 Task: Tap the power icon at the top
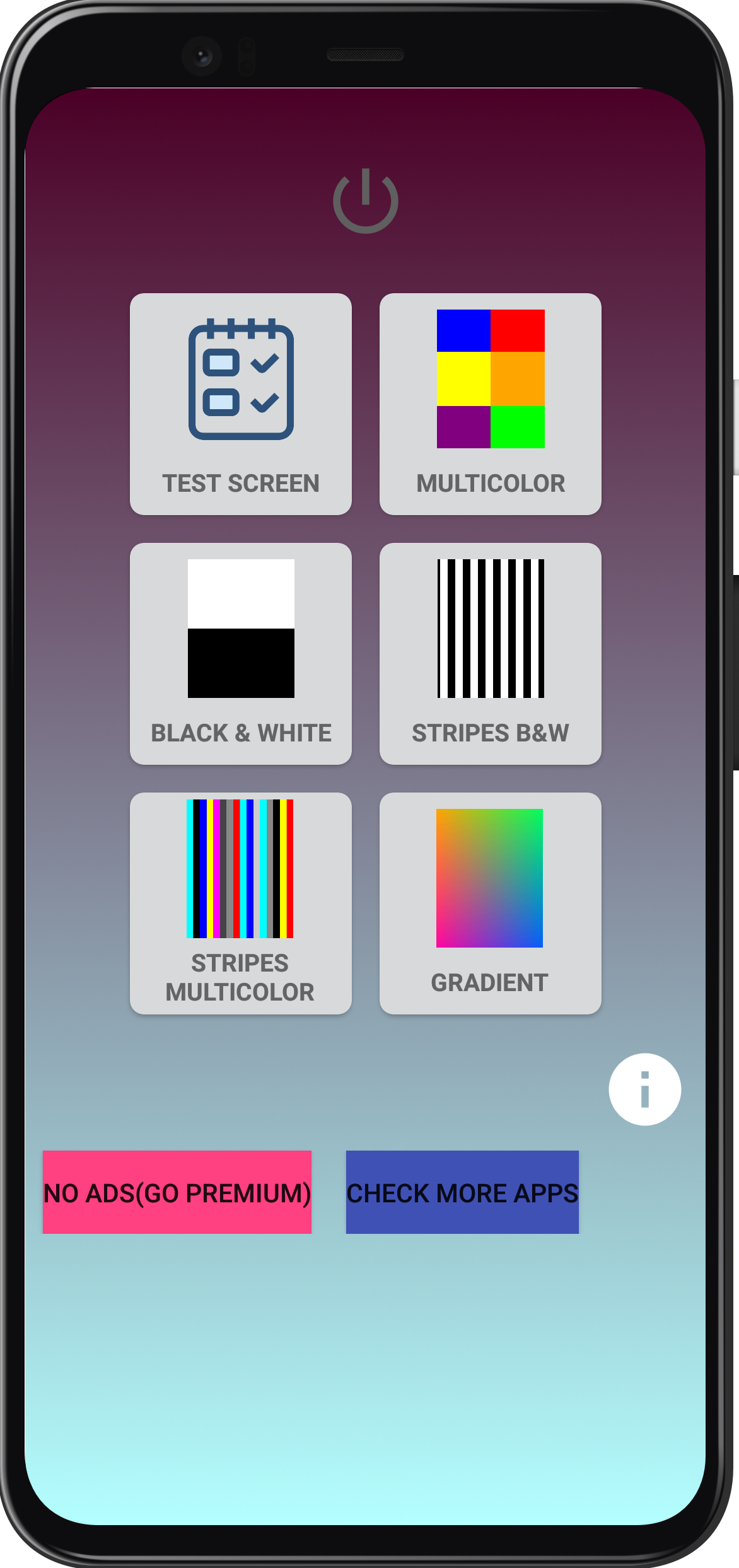(x=367, y=200)
